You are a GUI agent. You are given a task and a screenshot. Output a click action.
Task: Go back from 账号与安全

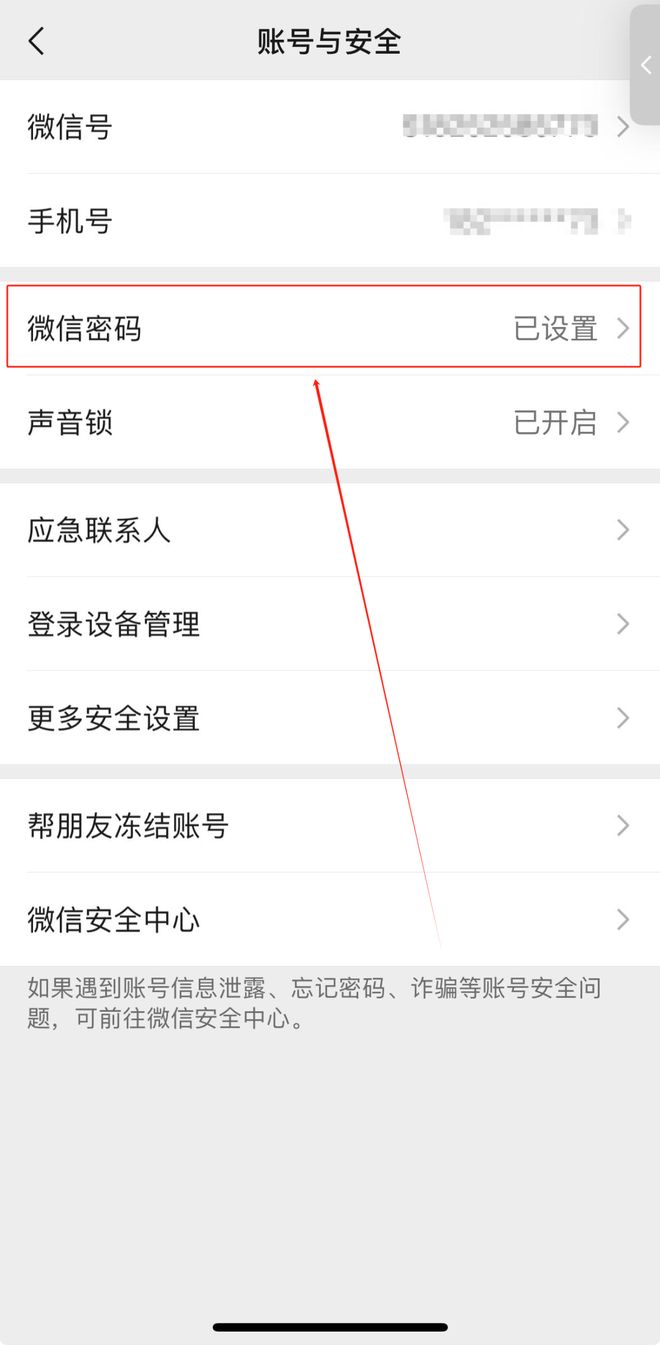(x=37, y=41)
